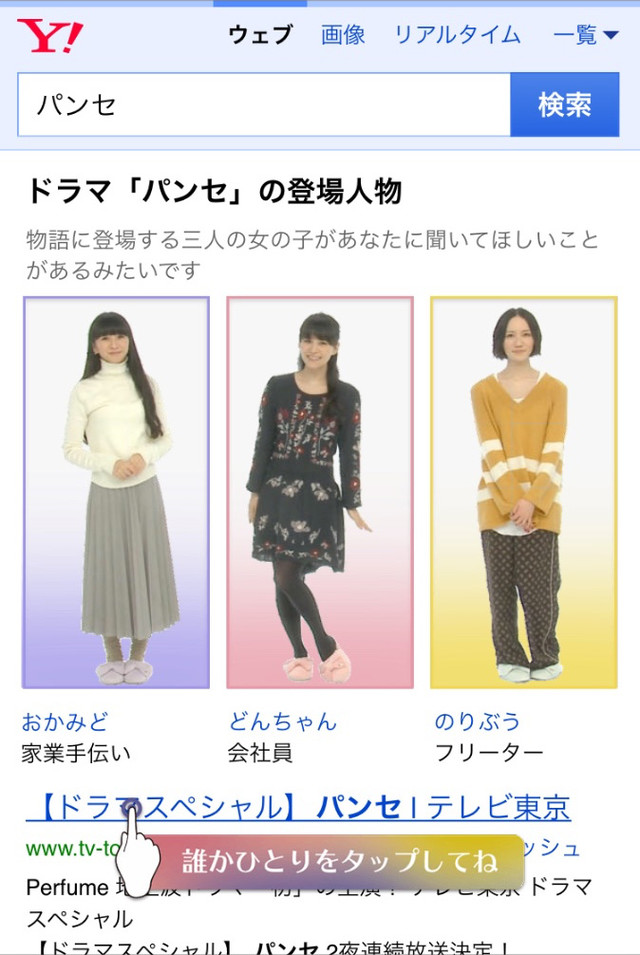640x955 pixels.
Task: Select the のりぶう character card
Action: pos(524,492)
